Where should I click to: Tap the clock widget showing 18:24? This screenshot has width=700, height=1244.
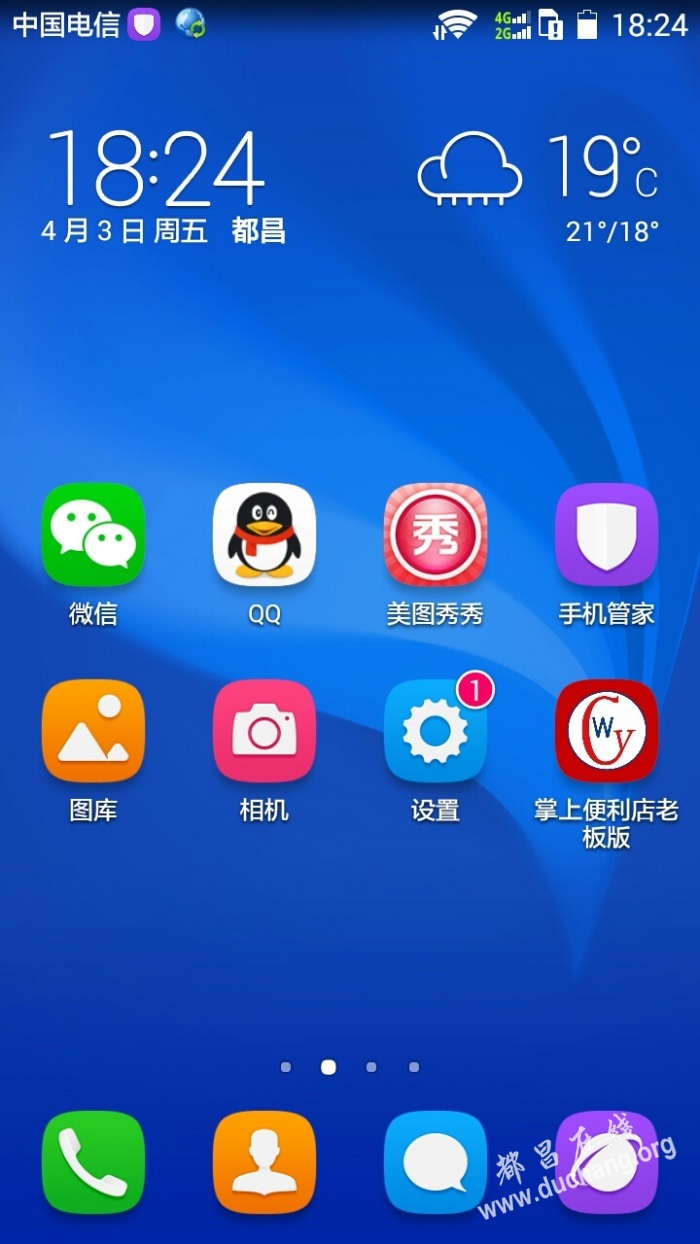(x=157, y=168)
